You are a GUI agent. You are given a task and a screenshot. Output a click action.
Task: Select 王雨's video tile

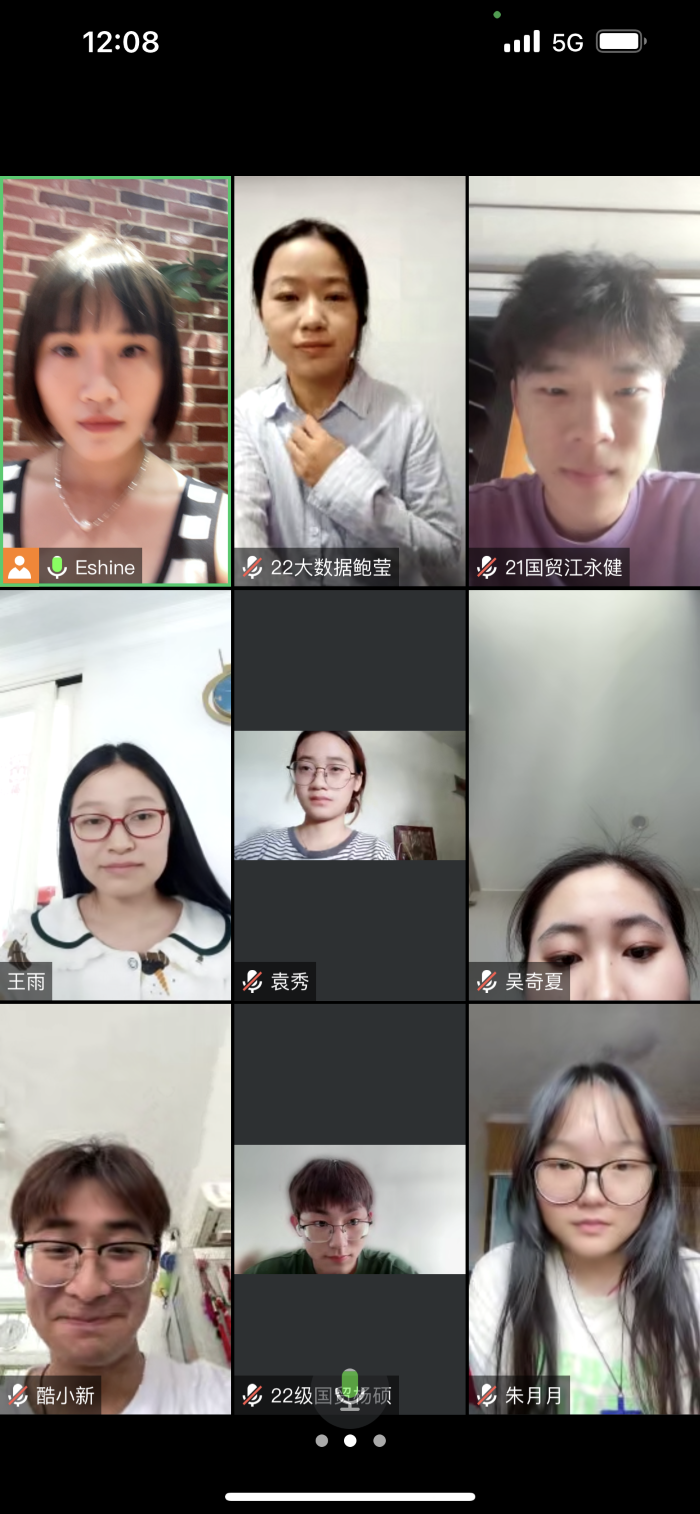click(x=115, y=795)
